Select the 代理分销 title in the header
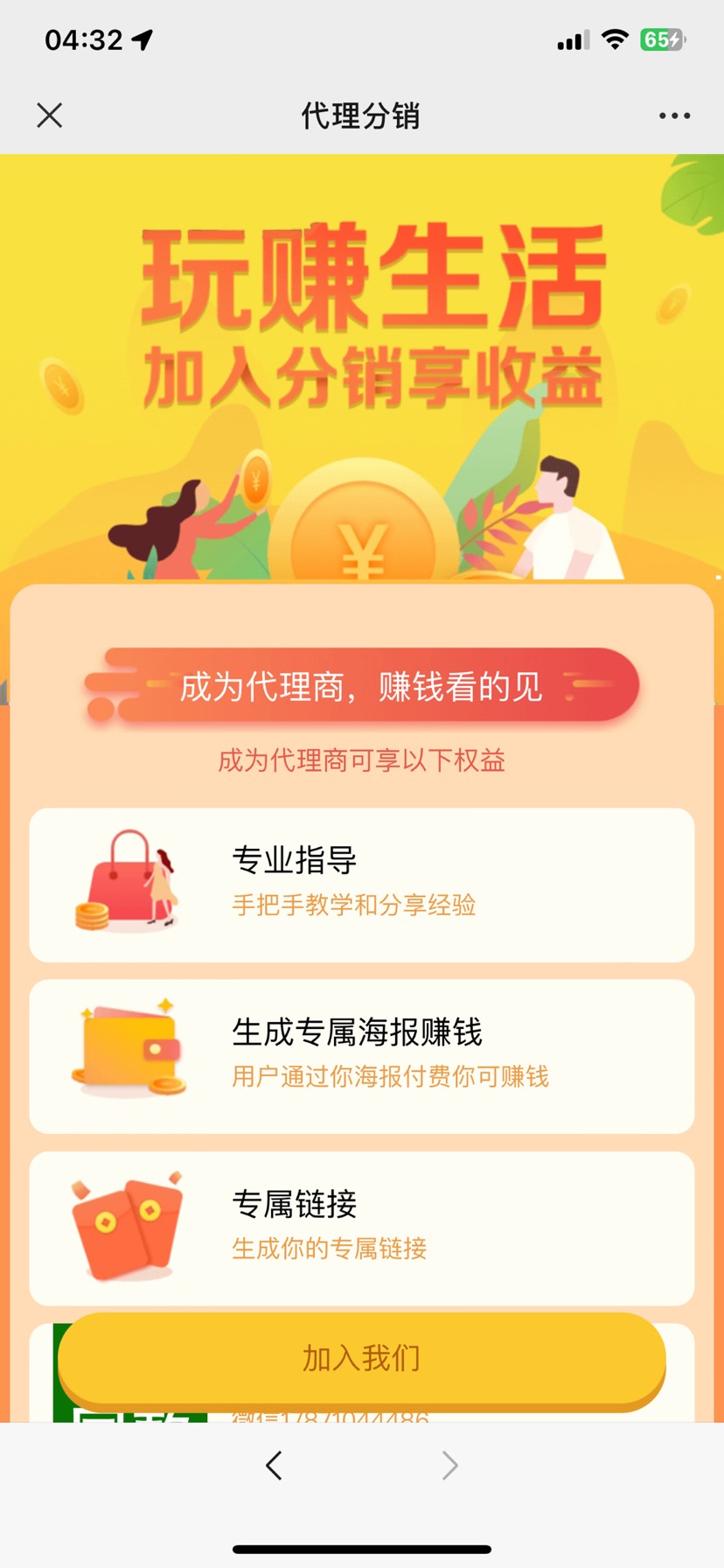 [362, 115]
